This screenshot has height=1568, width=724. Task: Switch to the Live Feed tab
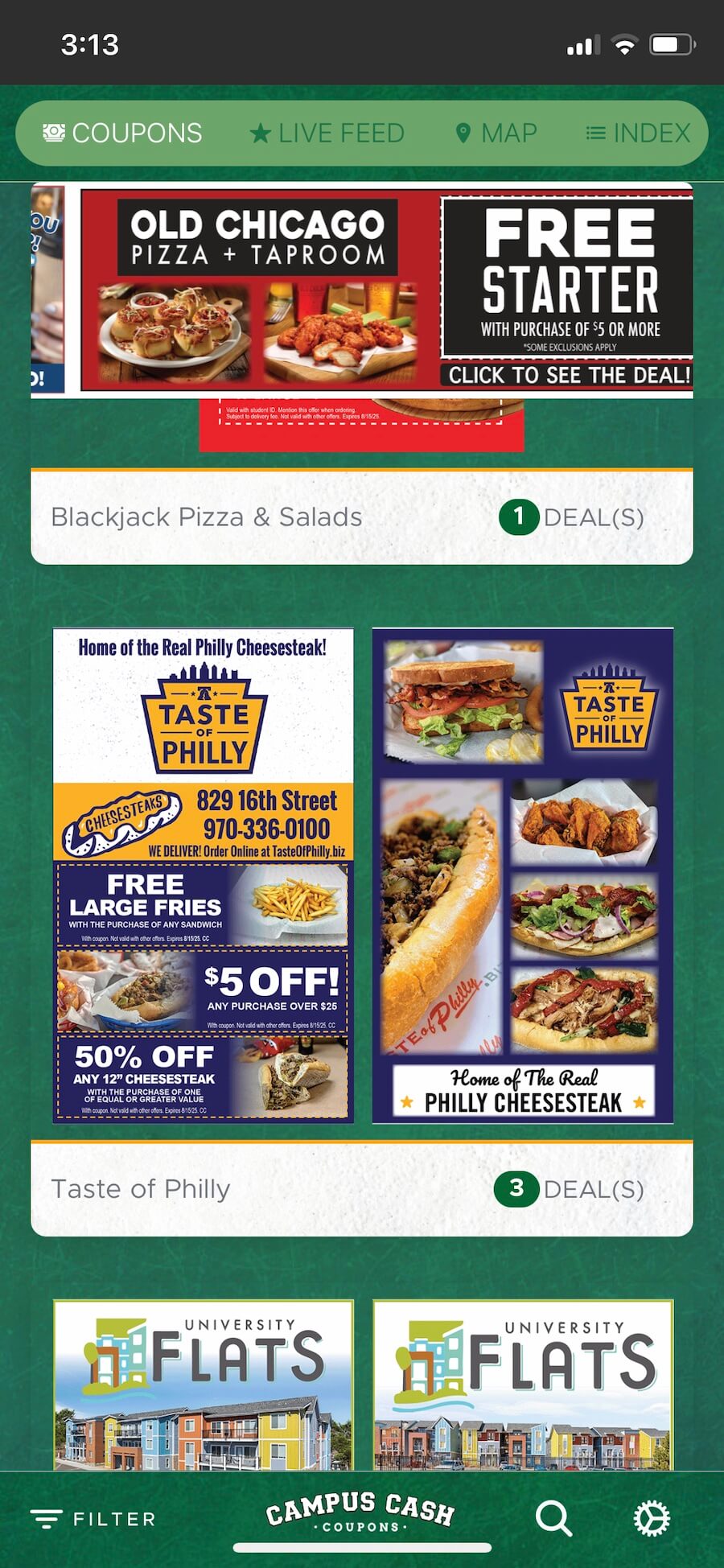pyautogui.click(x=327, y=133)
